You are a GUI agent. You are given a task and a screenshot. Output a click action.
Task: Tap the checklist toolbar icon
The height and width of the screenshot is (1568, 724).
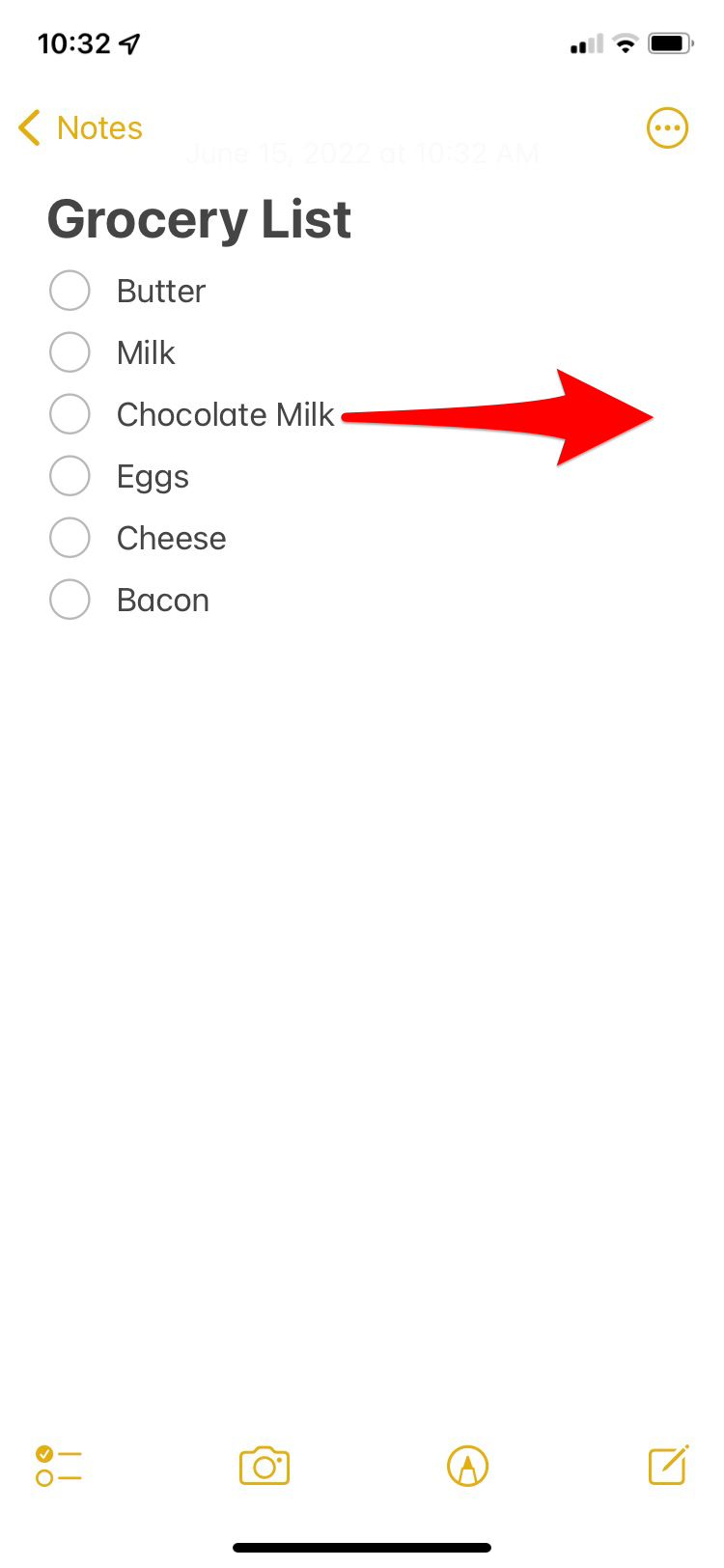click(58, 1466)
